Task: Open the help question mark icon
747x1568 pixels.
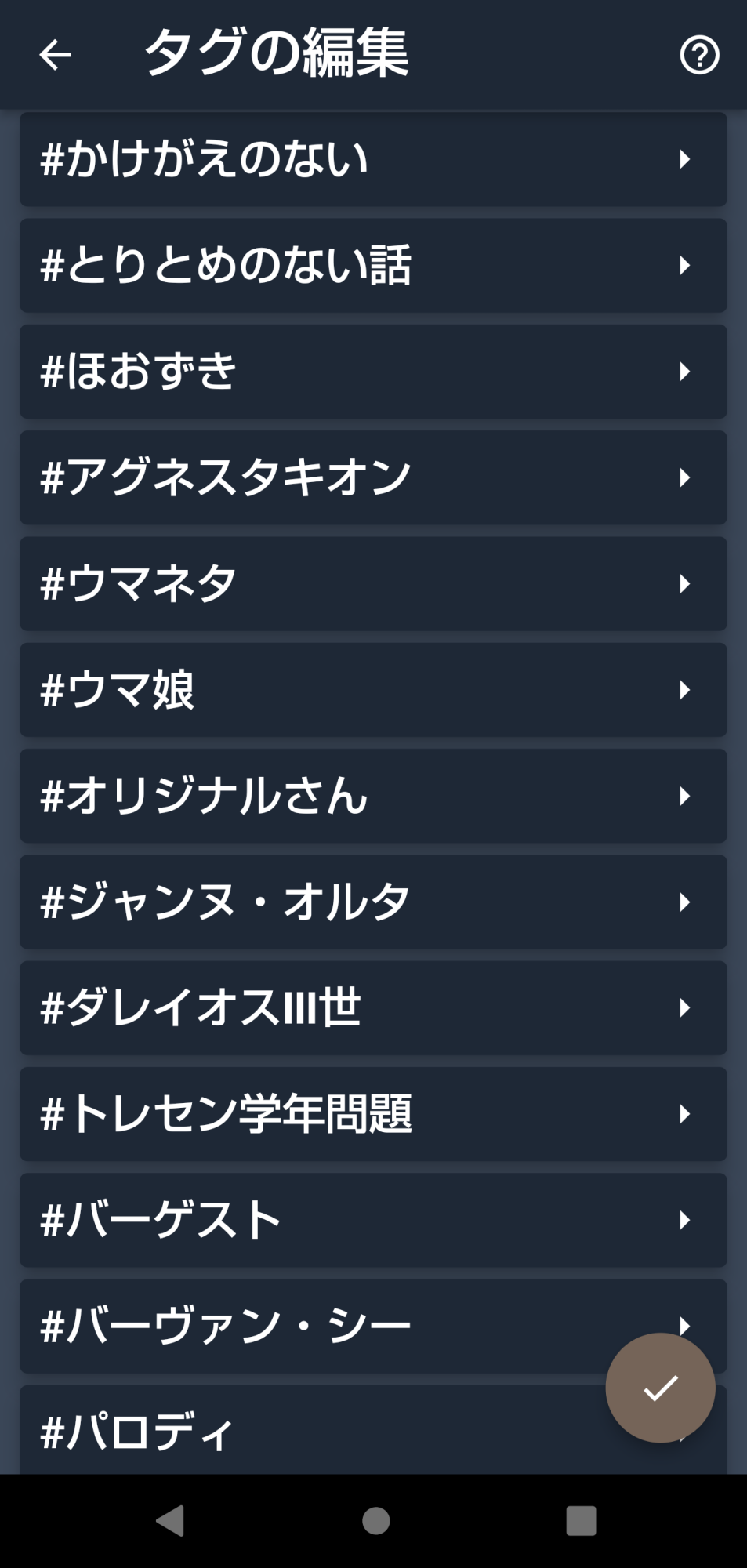Action: 699,55
